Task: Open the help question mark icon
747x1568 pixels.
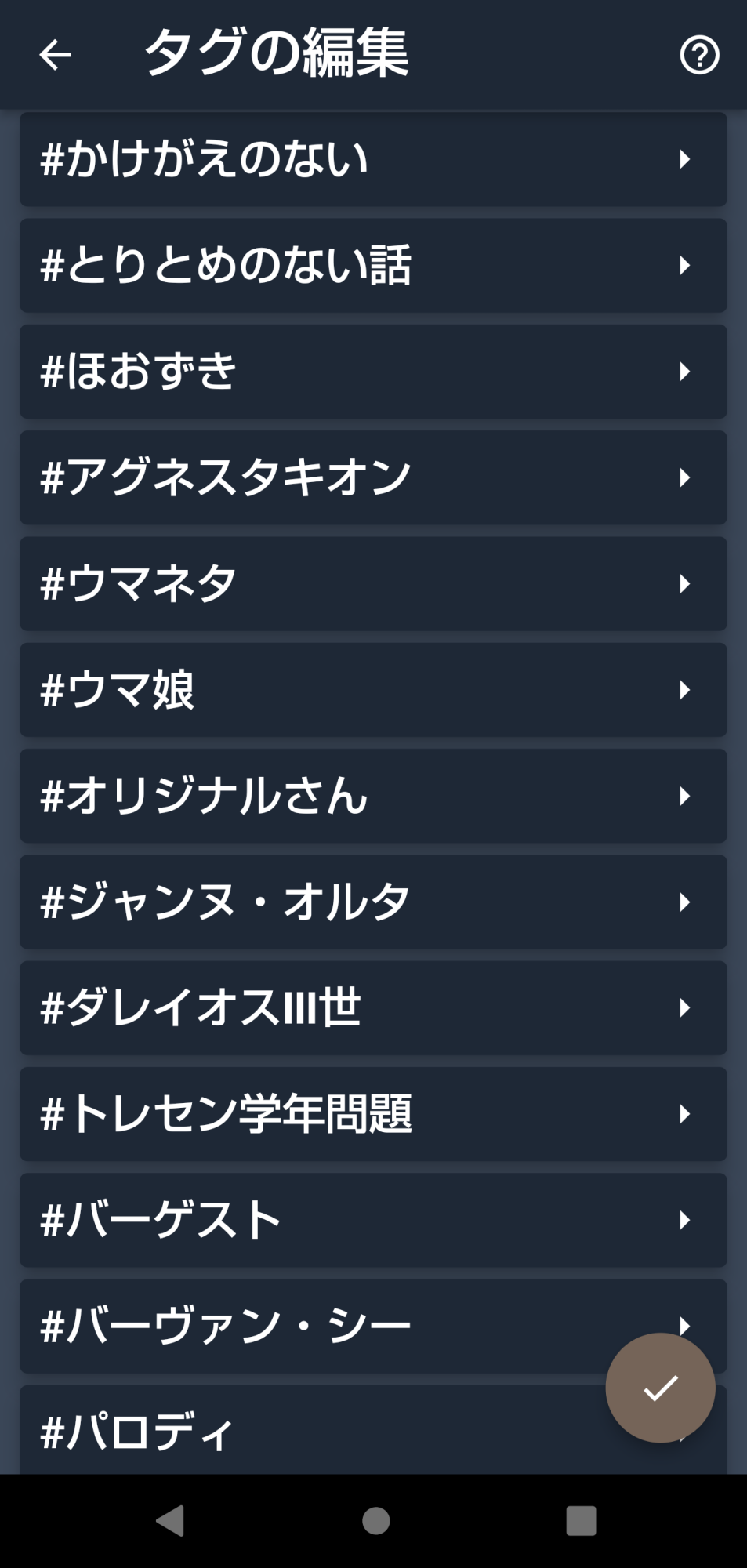Action: 699,55
